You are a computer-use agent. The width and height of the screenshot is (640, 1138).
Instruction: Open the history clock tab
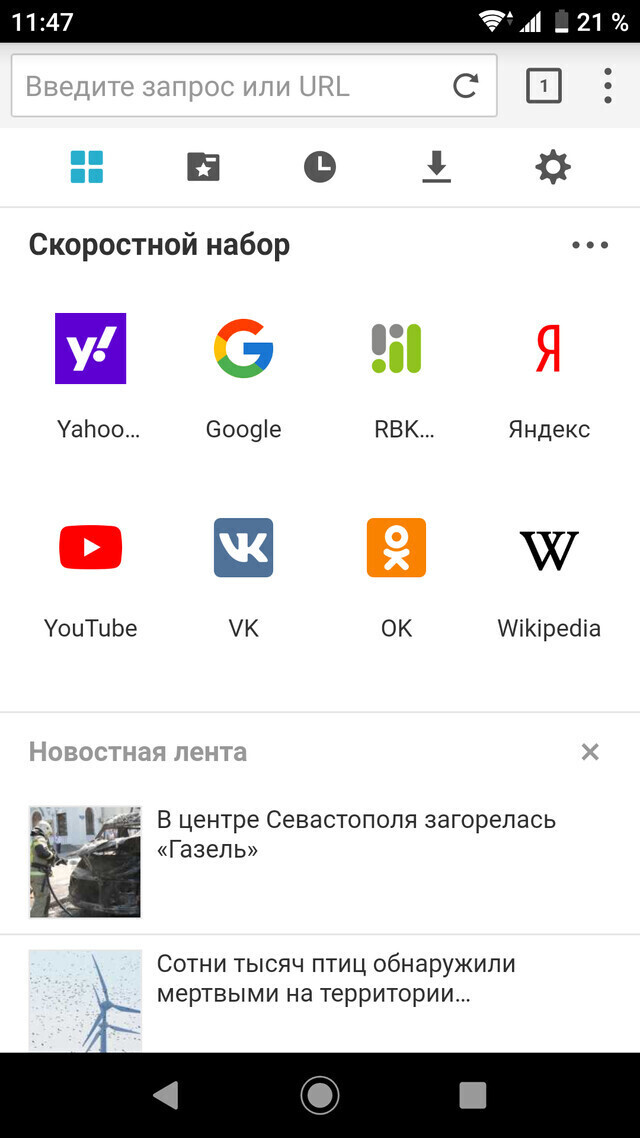coord(320,167)
